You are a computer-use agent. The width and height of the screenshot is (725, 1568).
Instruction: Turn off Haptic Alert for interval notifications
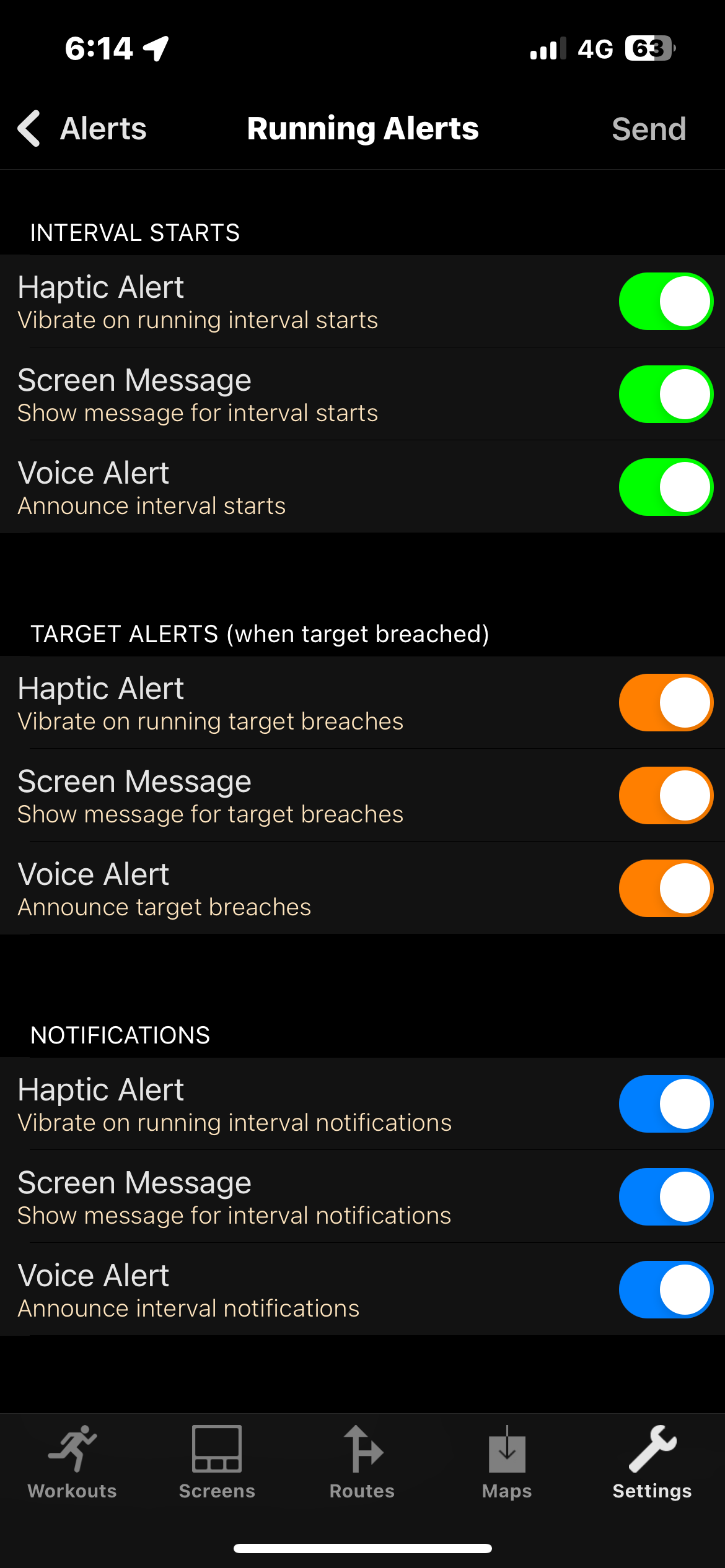[x=666, y=1104]
